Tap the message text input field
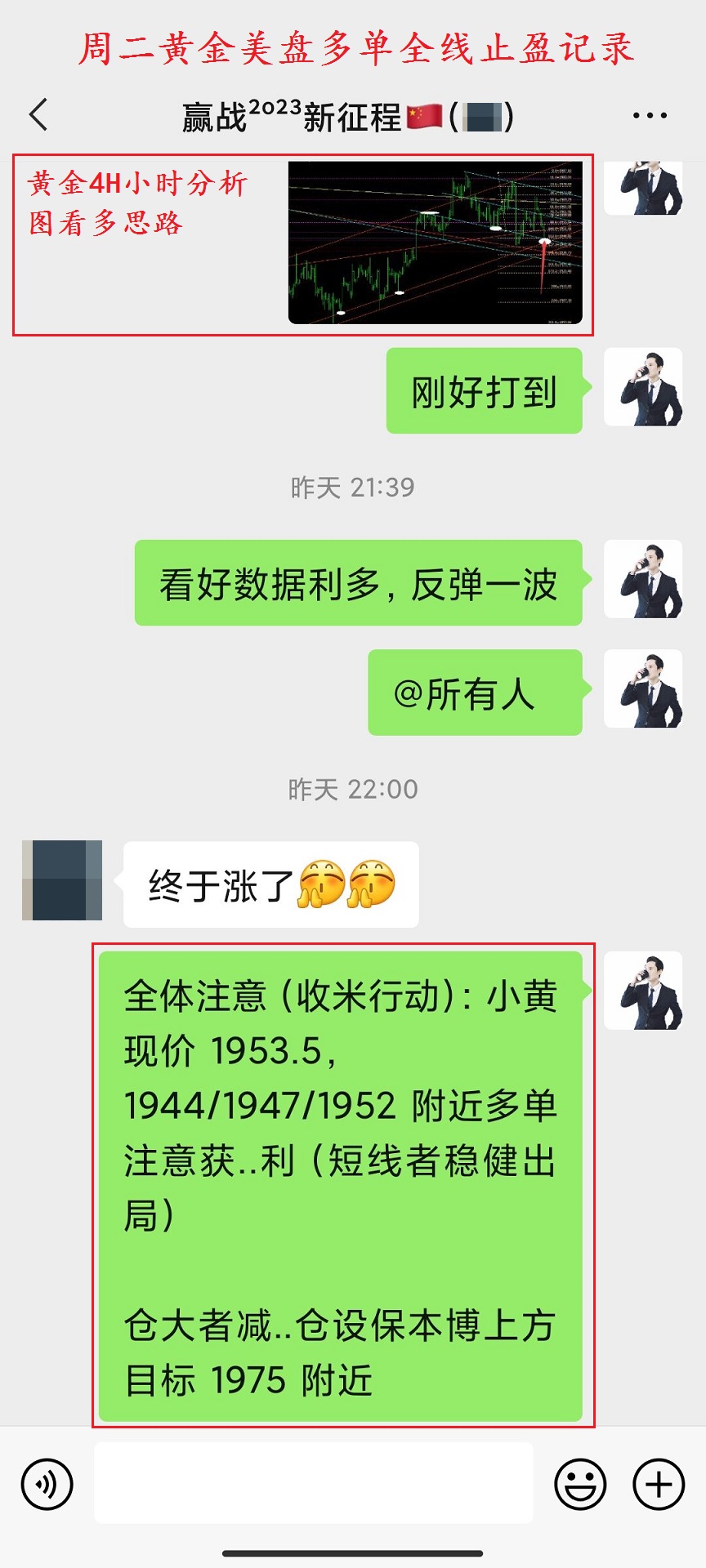Image resolution: width=706 pixels, height=1568 pixels. pos(314,1482)
